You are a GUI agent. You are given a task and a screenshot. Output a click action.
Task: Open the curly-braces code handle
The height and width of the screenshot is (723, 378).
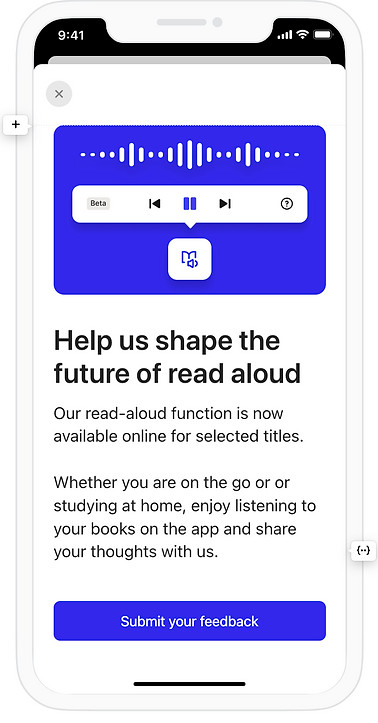pyautogui.click(x=363, y=551)
